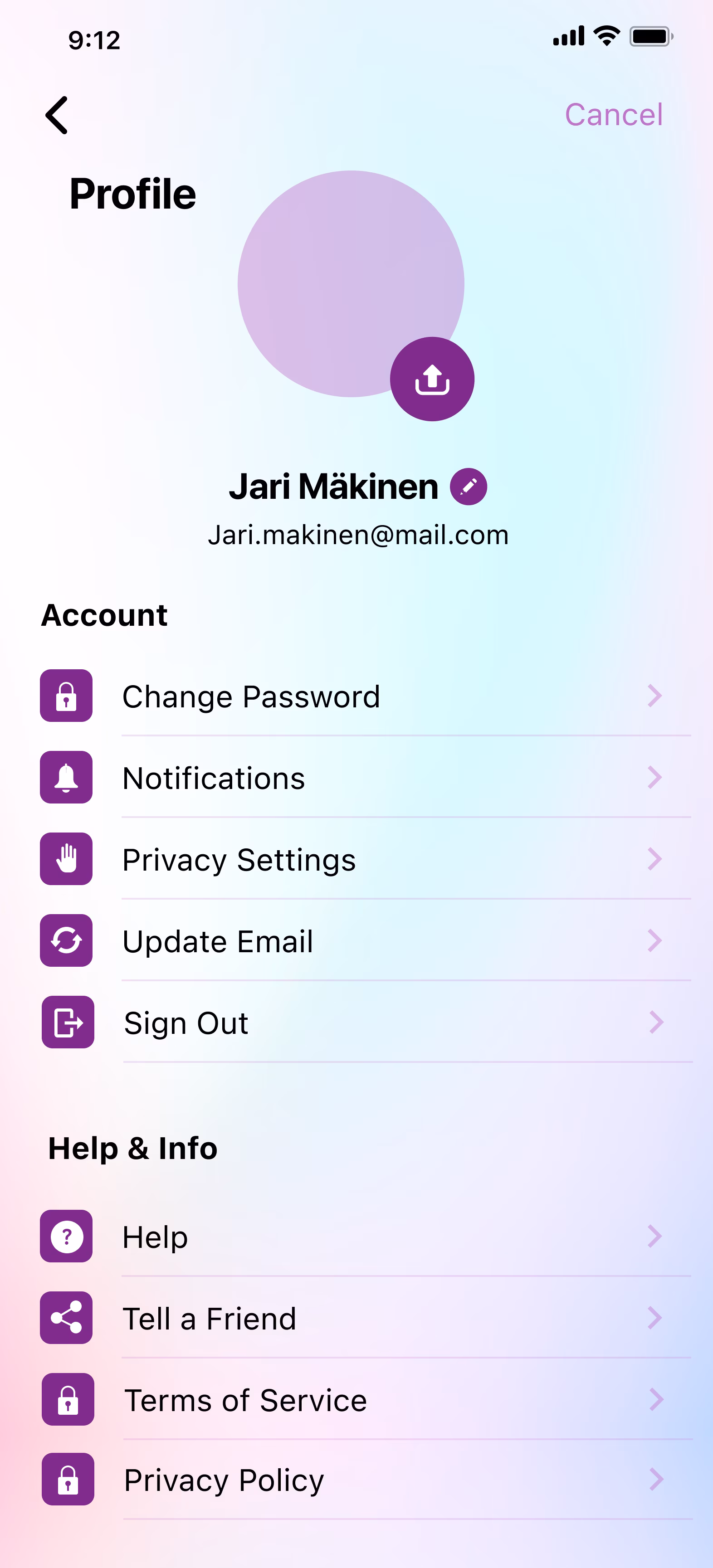
Task: Open Change Password
Action: tap(365, 696)
